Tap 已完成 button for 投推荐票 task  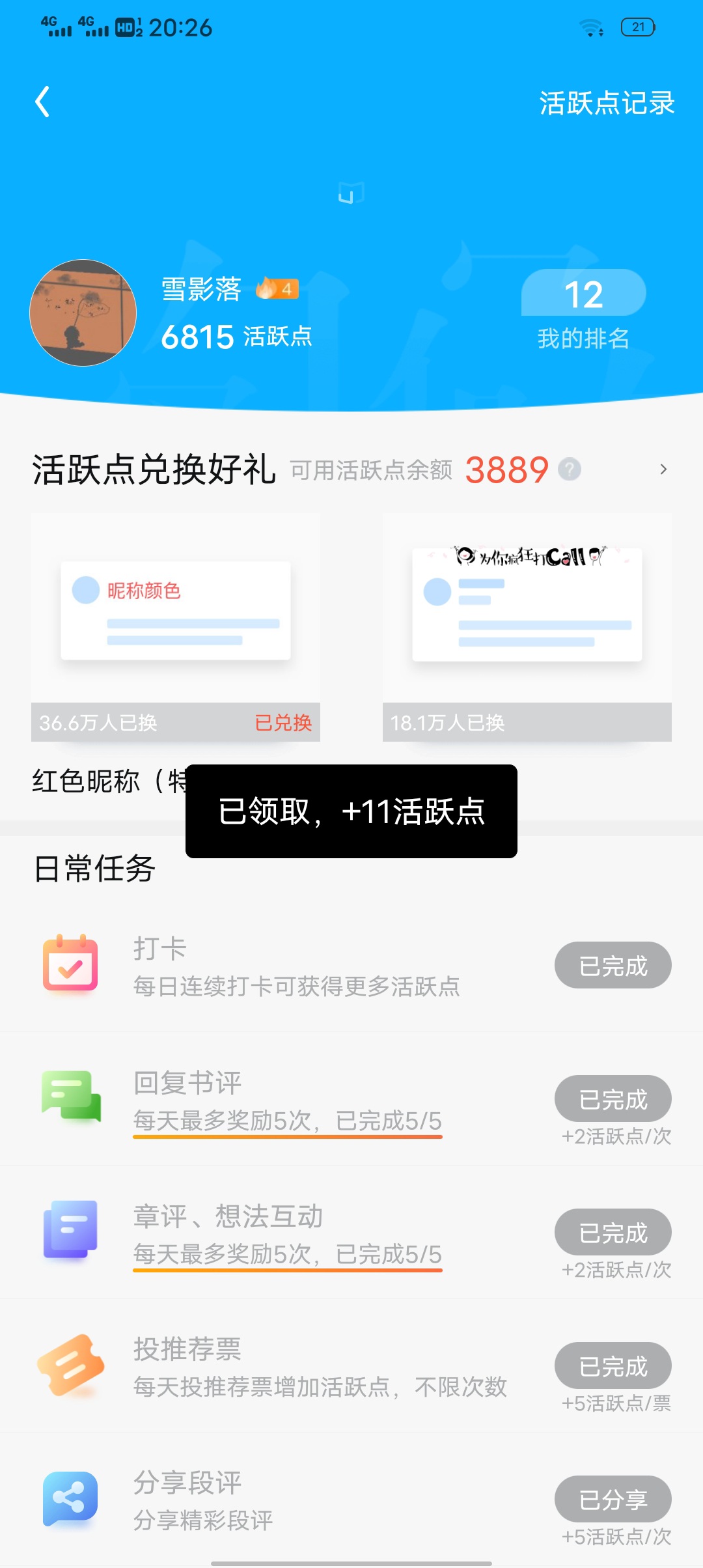[613, 1365]
